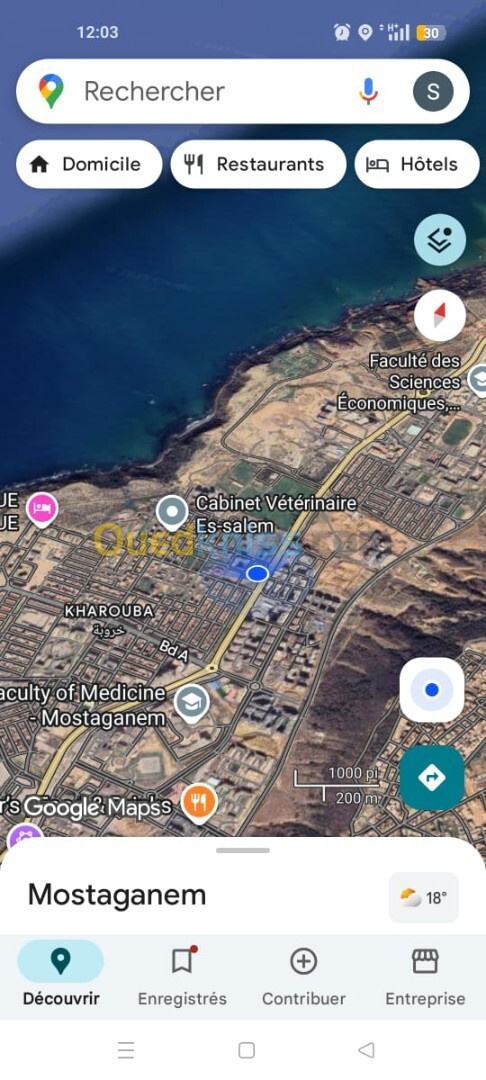This screenshot has width=486, height=1080.
Task: Select the Découvrir tab
Action: pos(61,975)
